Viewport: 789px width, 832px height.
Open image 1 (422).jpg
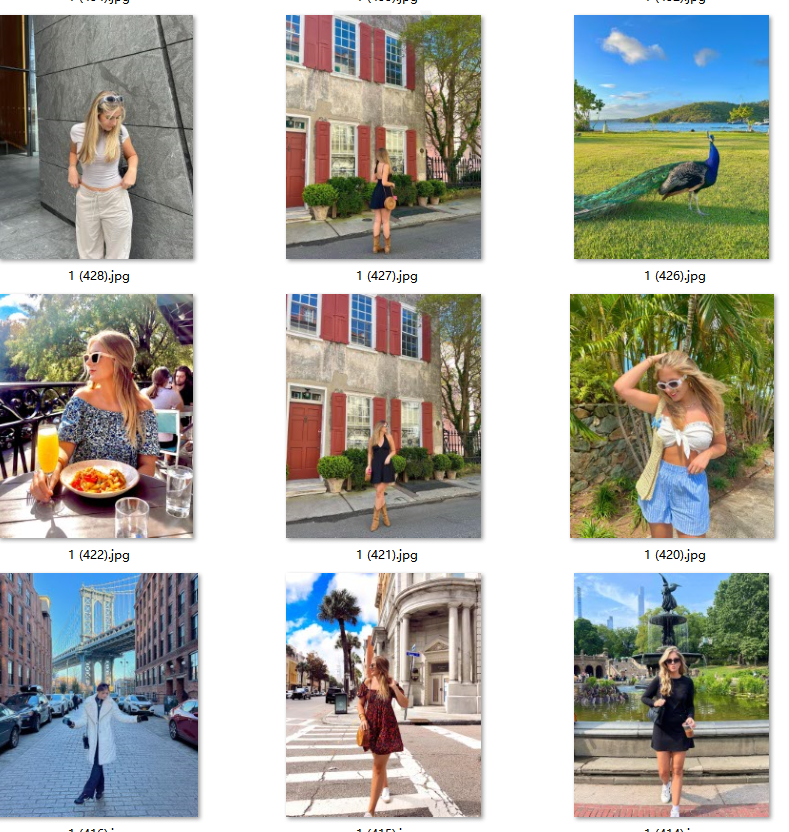[97, 416]
